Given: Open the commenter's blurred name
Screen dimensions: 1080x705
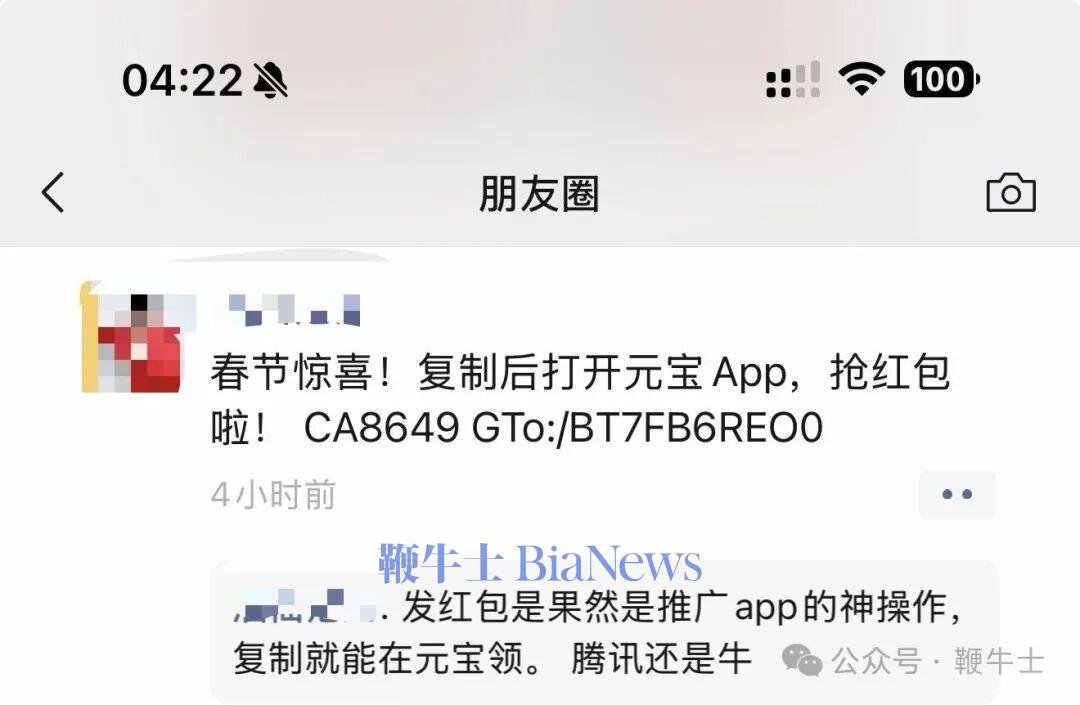Looking at the screenshot, I should coord(305,606).
